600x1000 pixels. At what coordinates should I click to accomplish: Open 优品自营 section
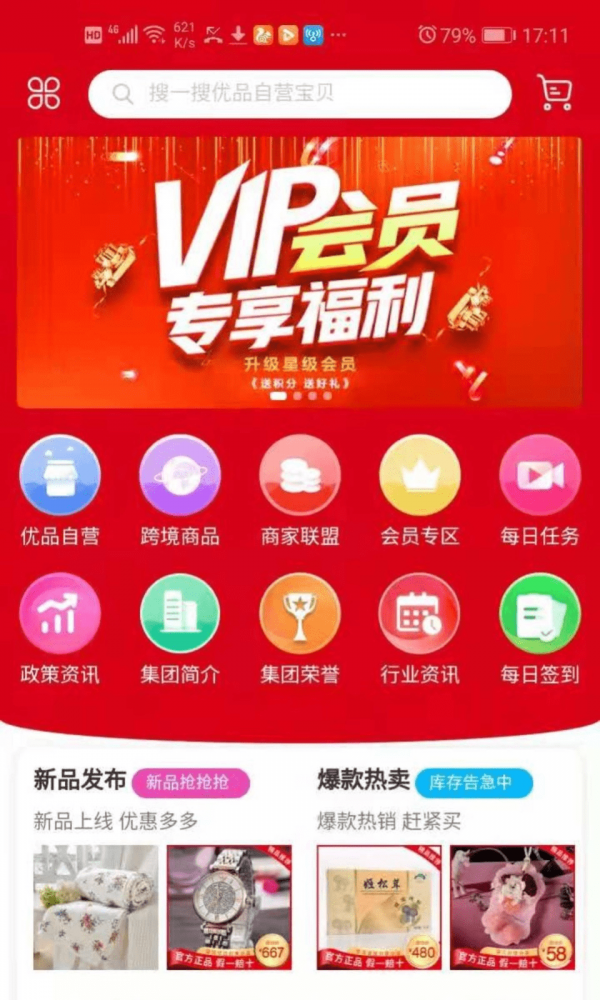coord(60,476)
